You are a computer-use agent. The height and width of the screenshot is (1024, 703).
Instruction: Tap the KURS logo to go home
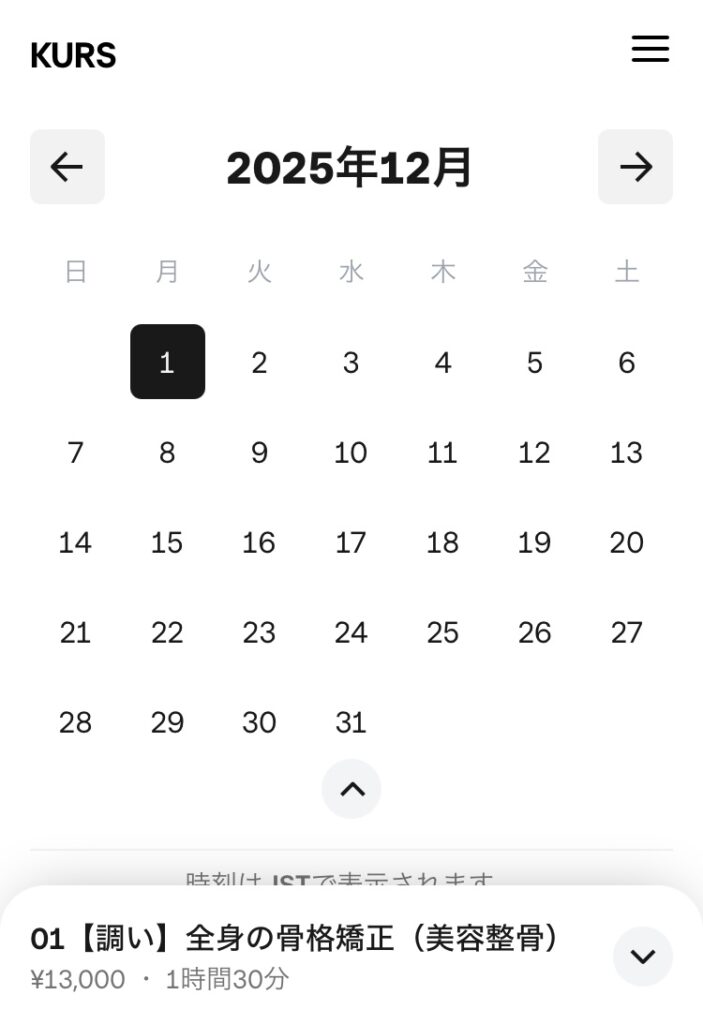coord(73,55)
